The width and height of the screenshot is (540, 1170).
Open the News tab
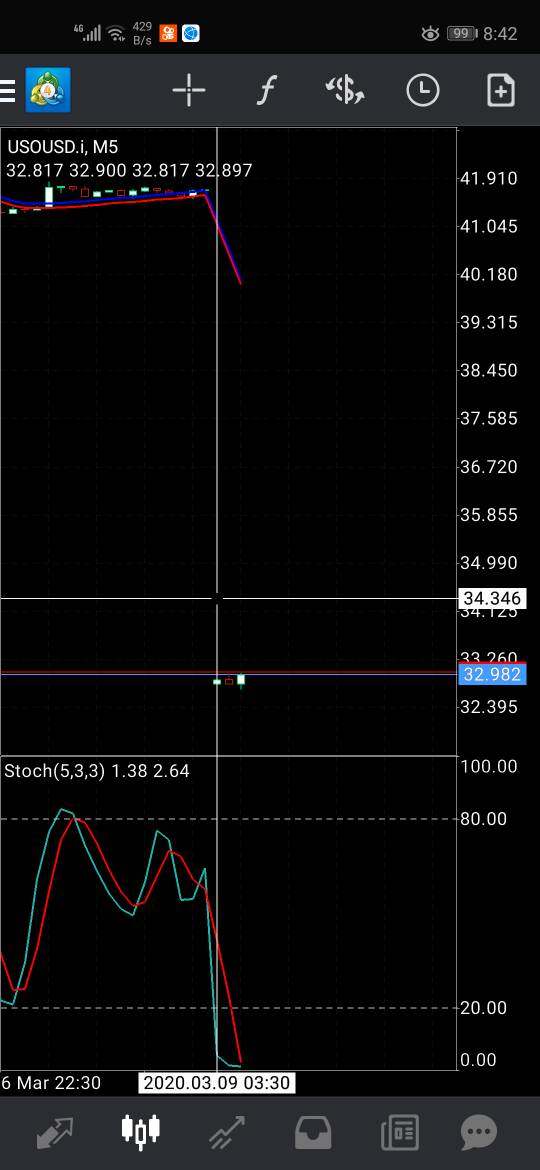click(400, 1132)
